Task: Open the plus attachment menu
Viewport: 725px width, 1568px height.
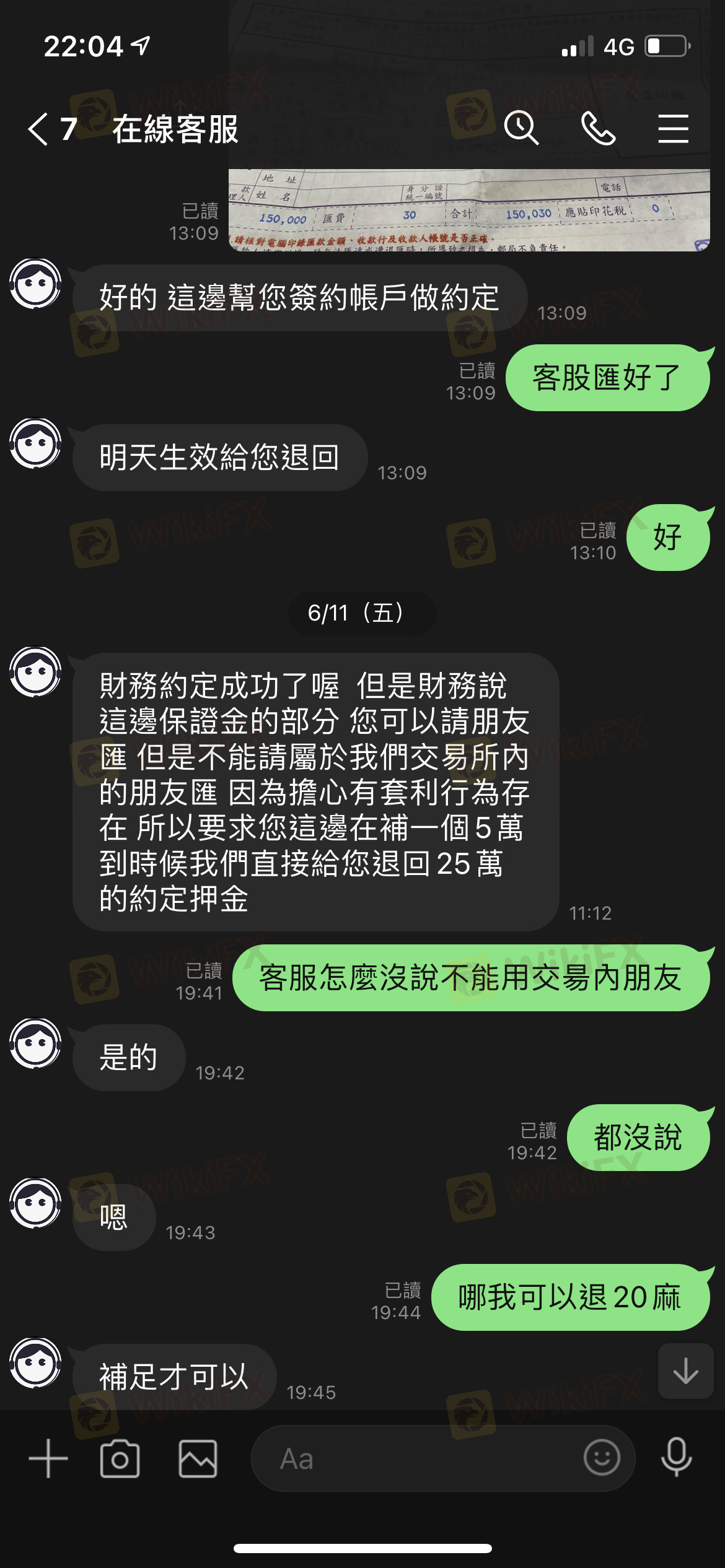Action: coord(48,1458)
